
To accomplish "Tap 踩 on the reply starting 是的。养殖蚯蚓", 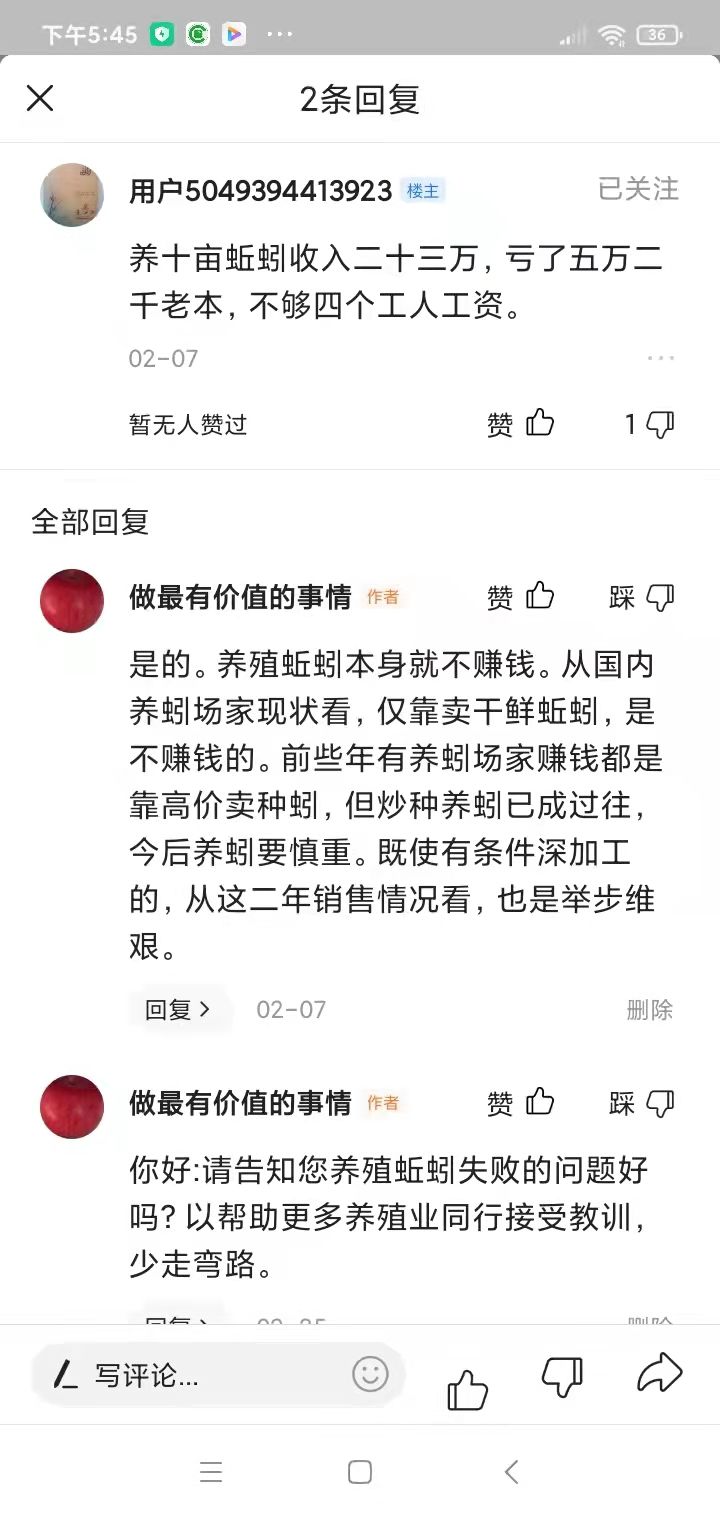I will tap(641, 598).
